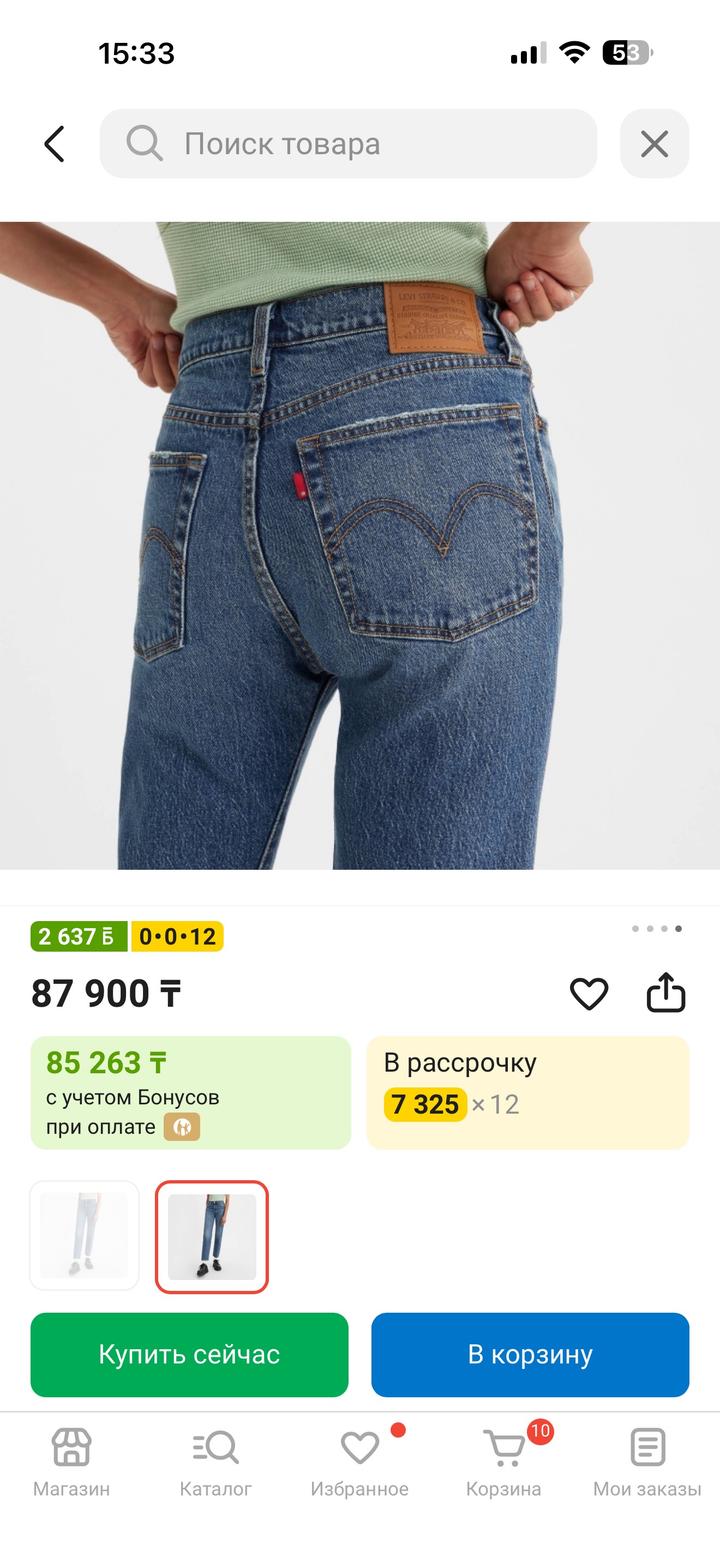The width and height of the screenshot is (720, 1564).
Task: Select the dark blue jeans variant
Action: [212, 1236]
